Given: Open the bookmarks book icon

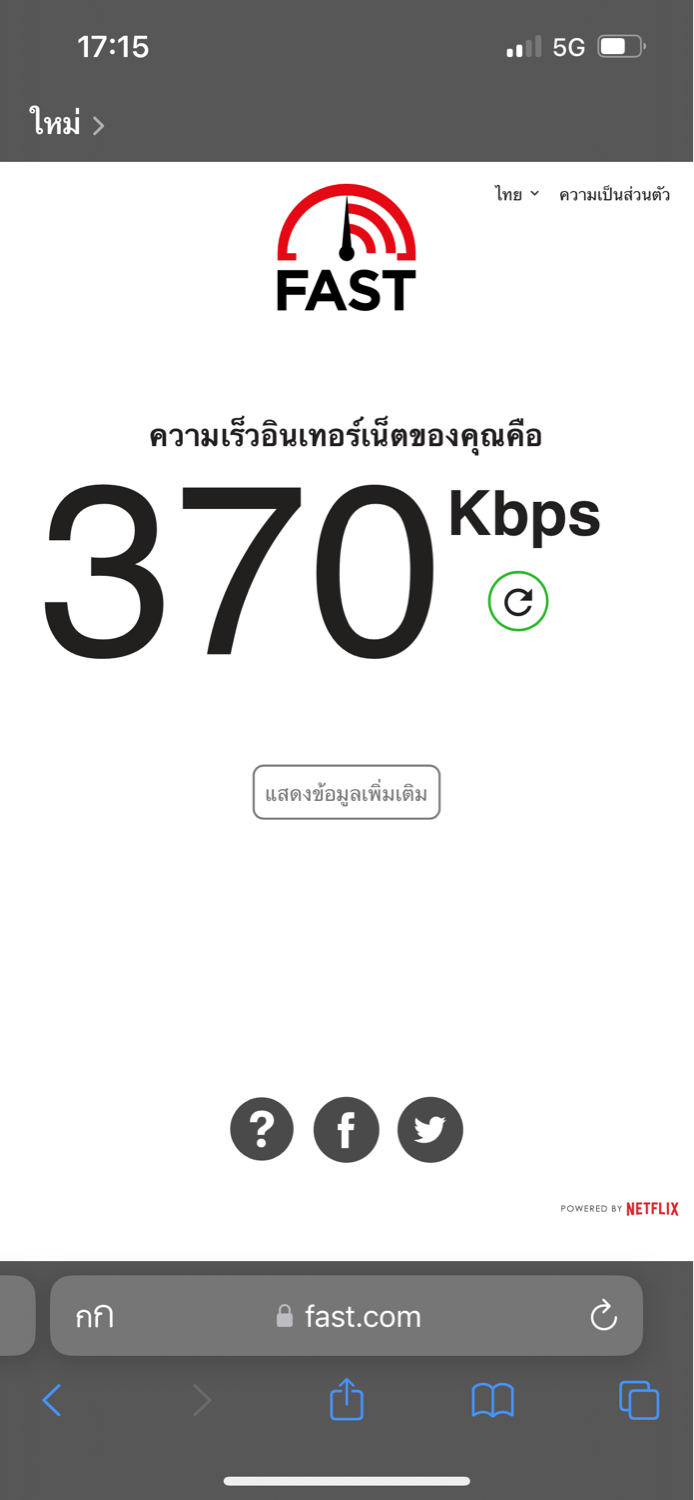Looking at the screenshot, I should 493,1400.
